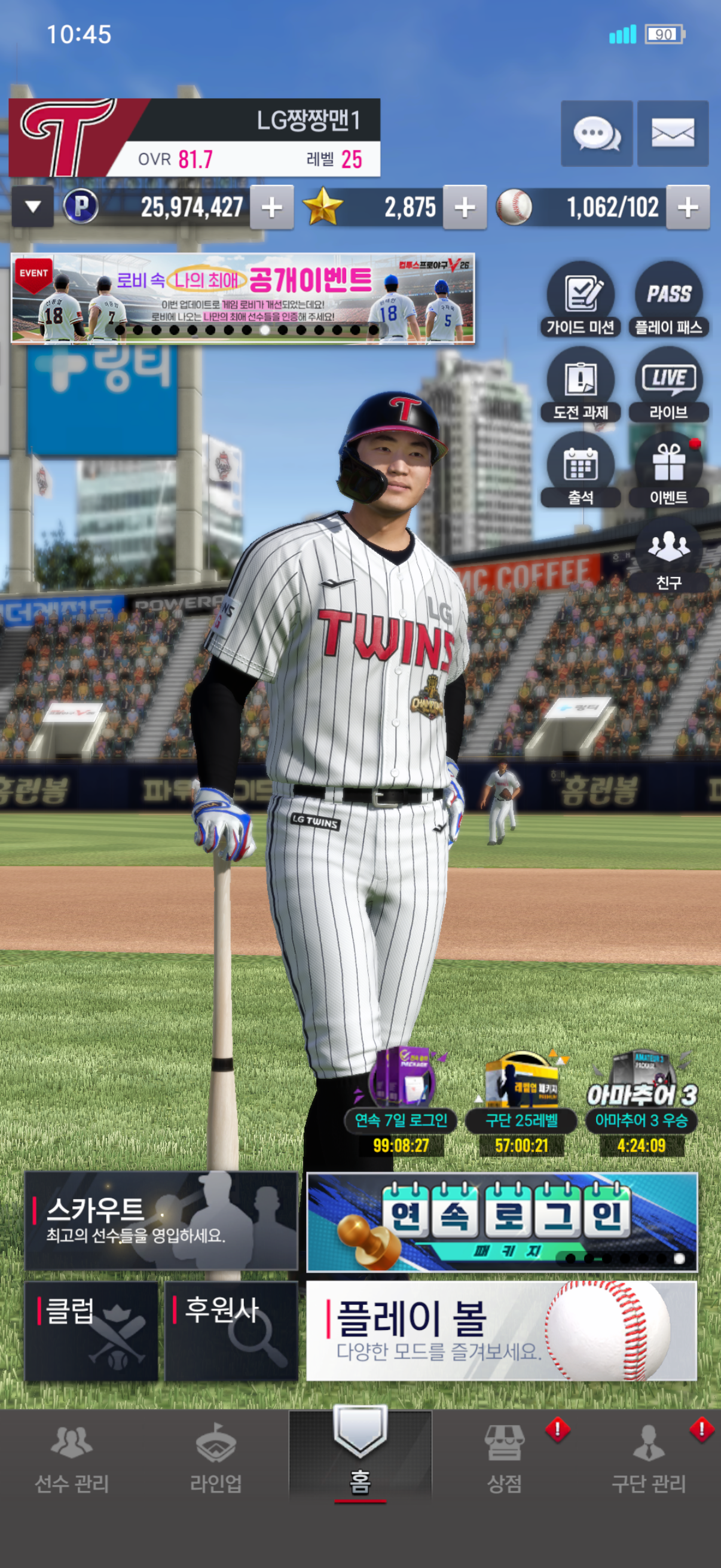Open the 플레이 볼 game modes

click(501, 1331)
